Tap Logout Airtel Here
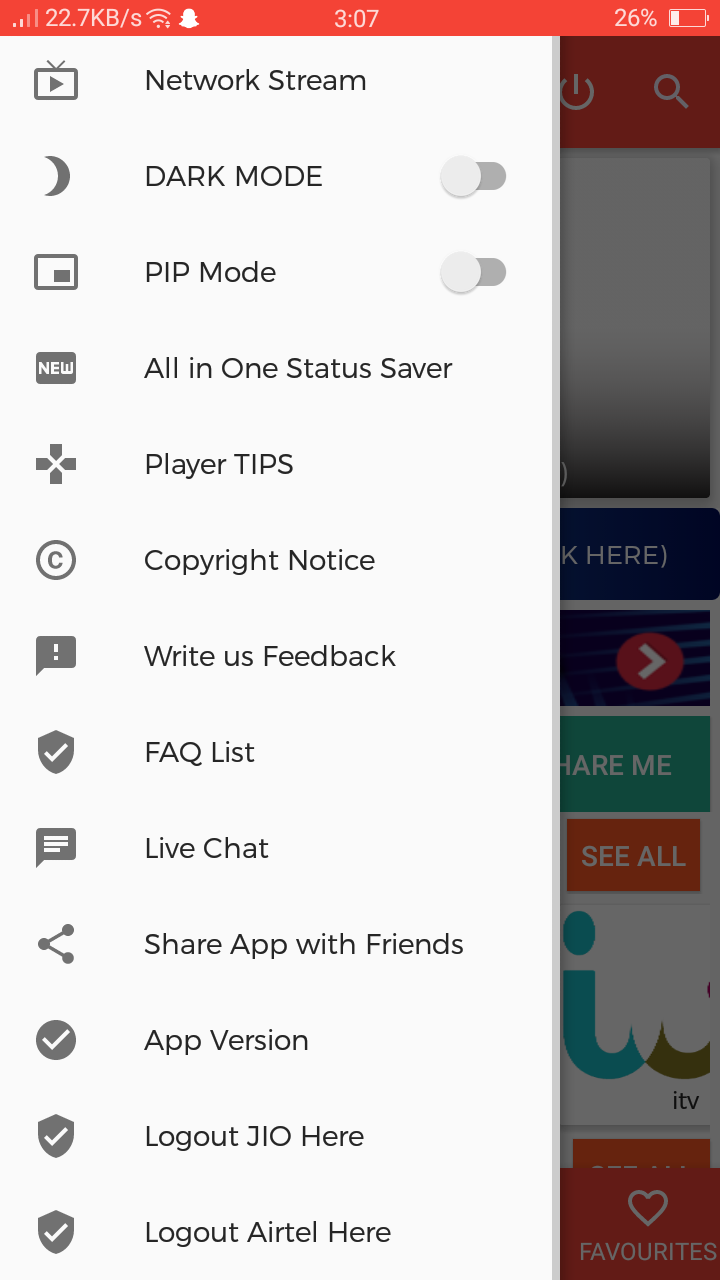The image size is (720, 1280). (267, 1233)
